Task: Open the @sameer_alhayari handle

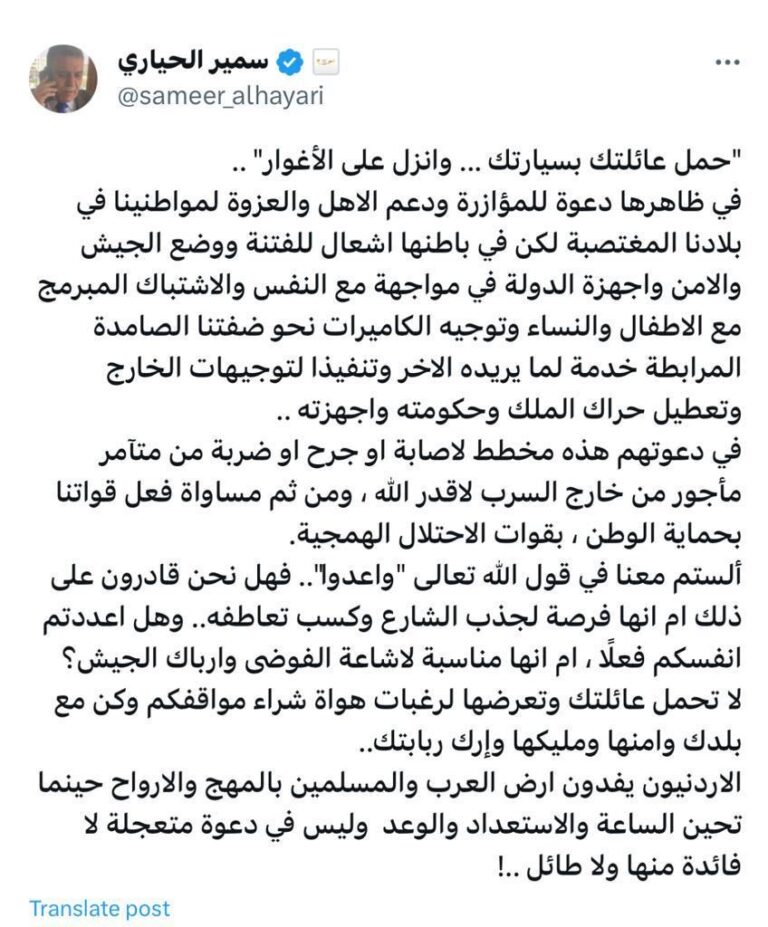Action: [x=221, y=97]
